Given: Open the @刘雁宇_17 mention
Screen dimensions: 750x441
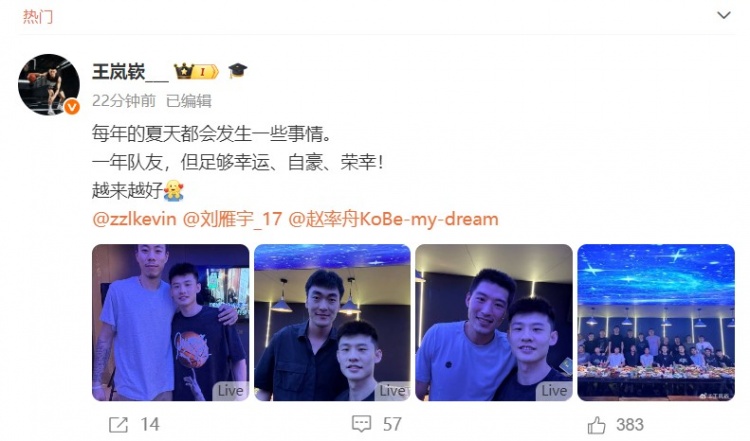Looking at the screenshot, I should [232, 219].
